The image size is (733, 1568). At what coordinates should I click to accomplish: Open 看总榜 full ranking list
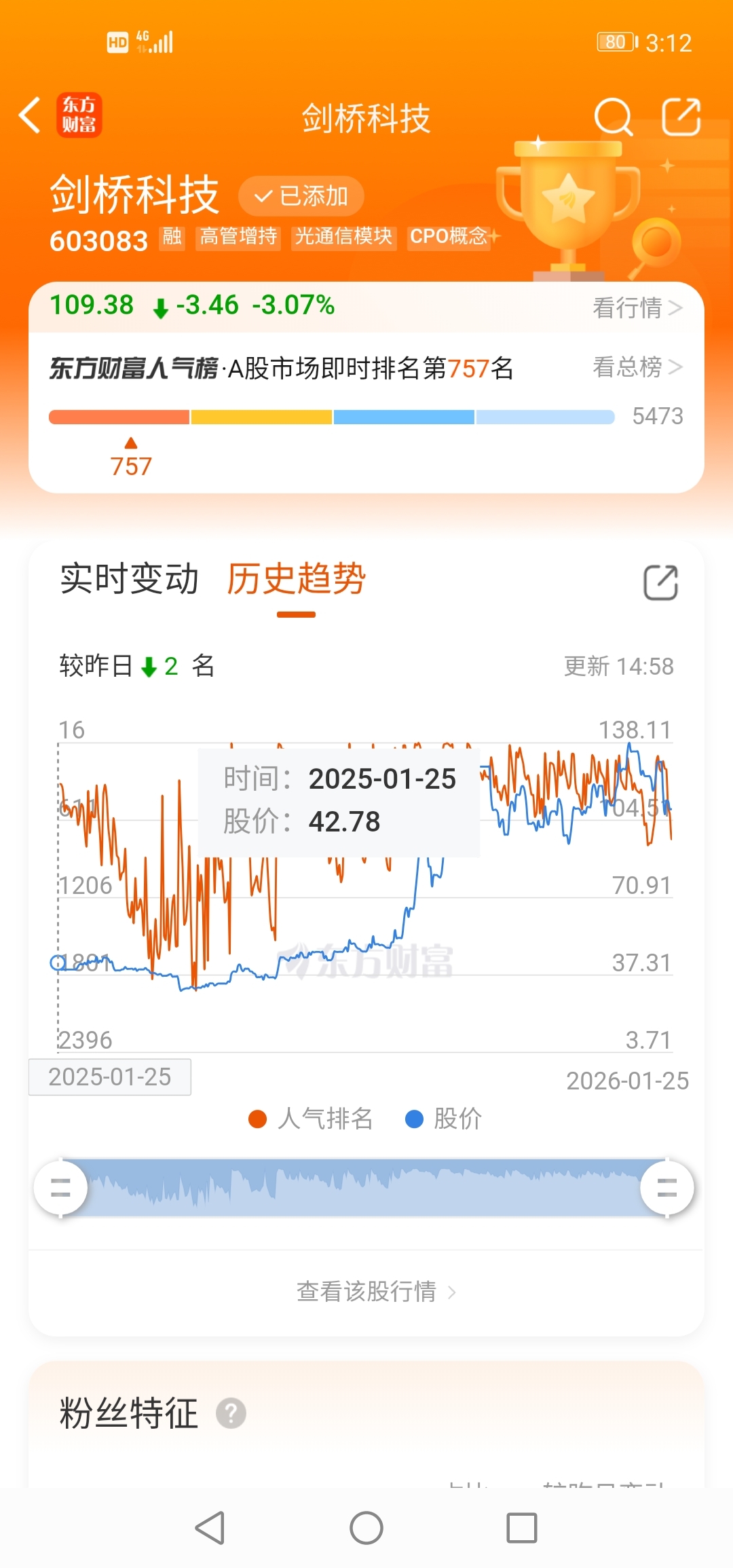[x=637, y=367]
